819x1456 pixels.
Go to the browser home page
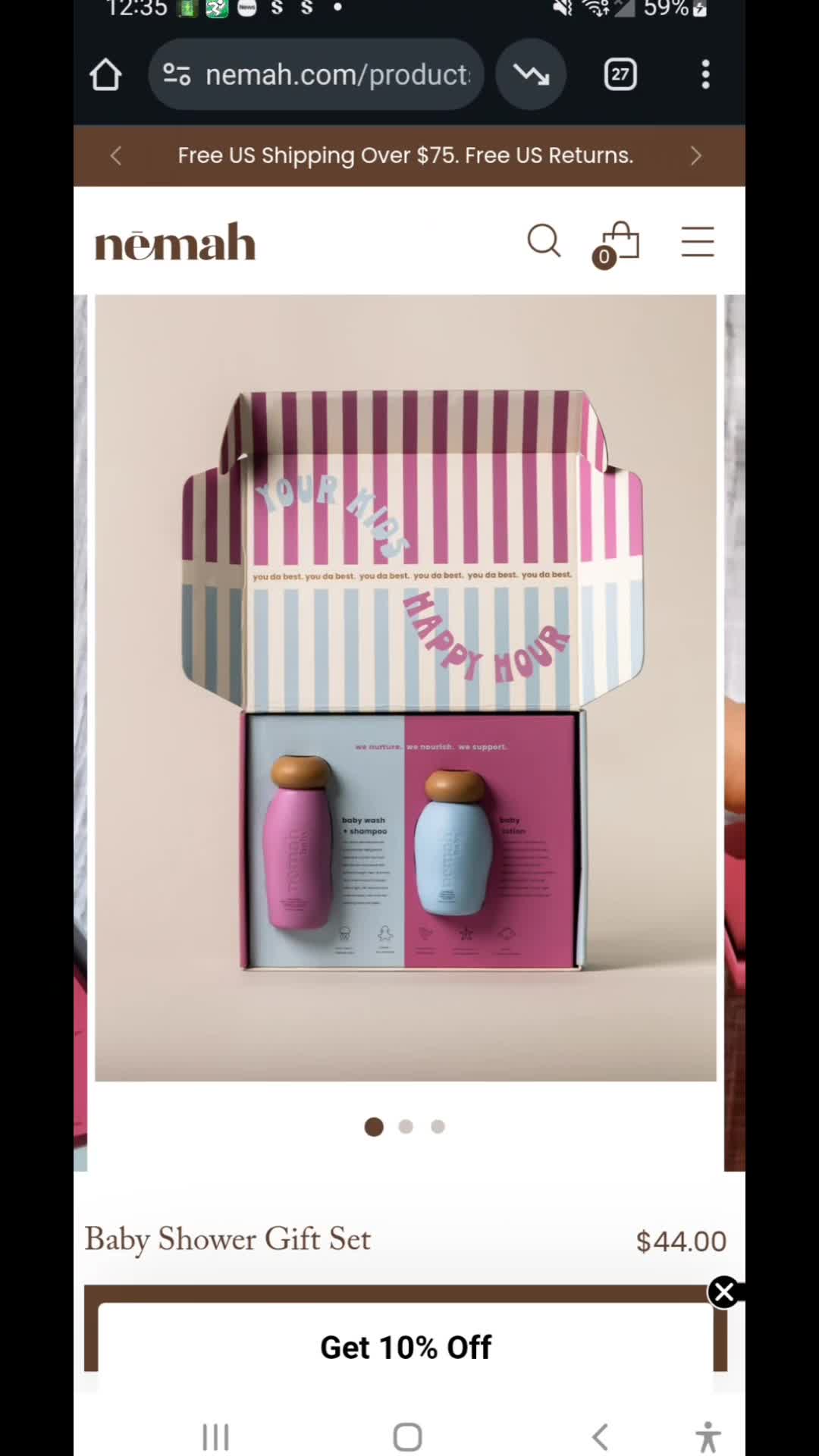click(x=105, y=74)
